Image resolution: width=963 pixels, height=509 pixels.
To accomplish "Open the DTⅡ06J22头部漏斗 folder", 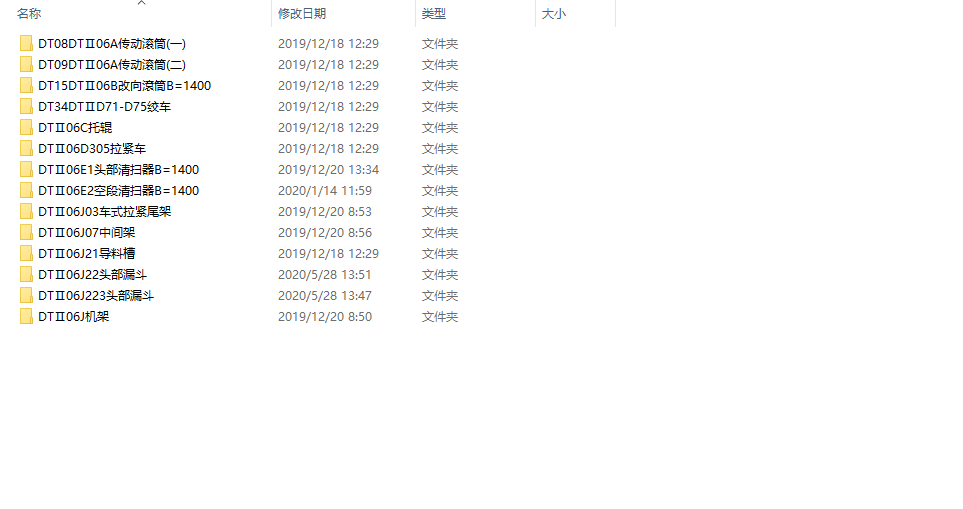I will pos(92,275).
